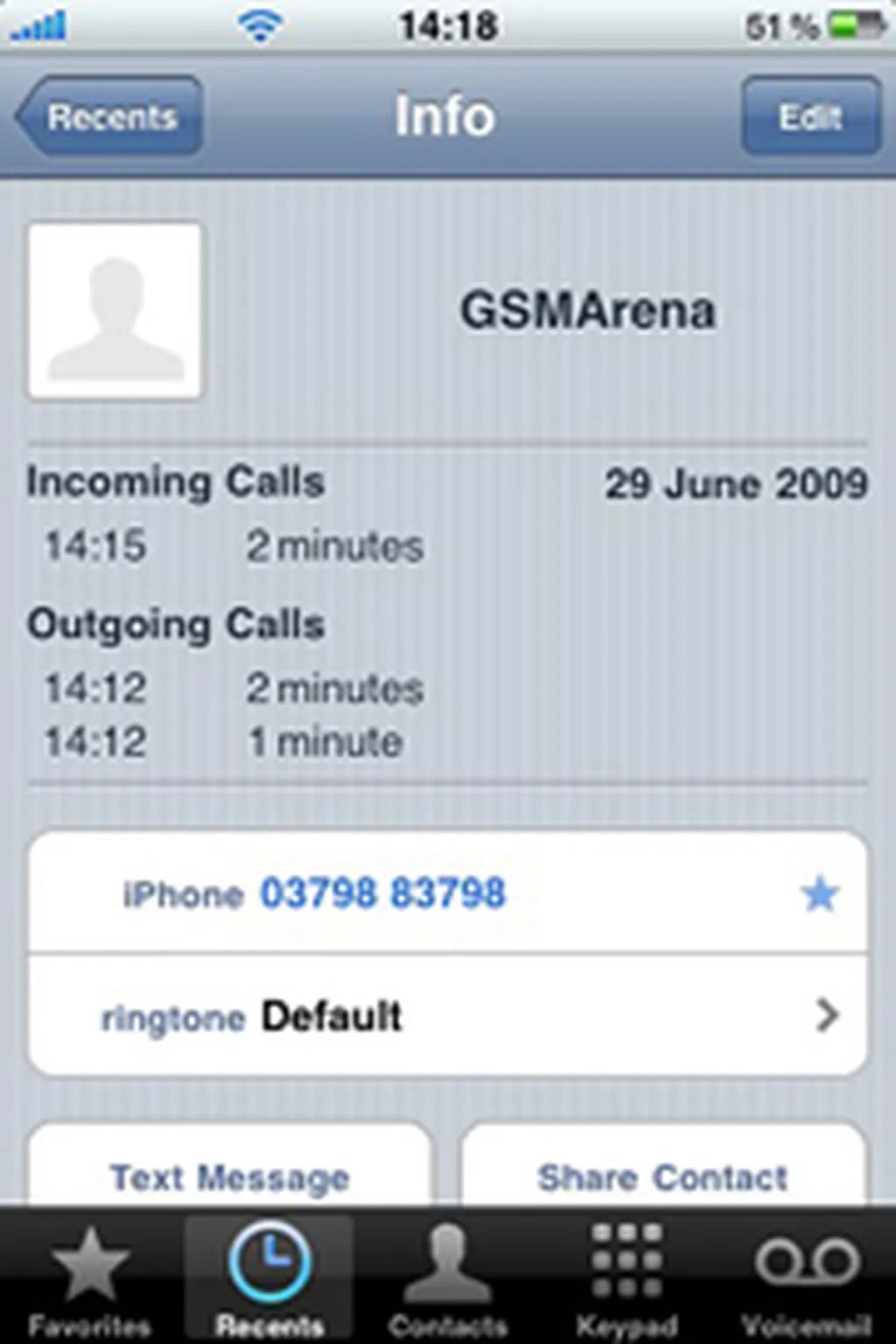Share Contact details for GSMArena
This screenshot has height=1344, width=896.
tap(662, 1174)
